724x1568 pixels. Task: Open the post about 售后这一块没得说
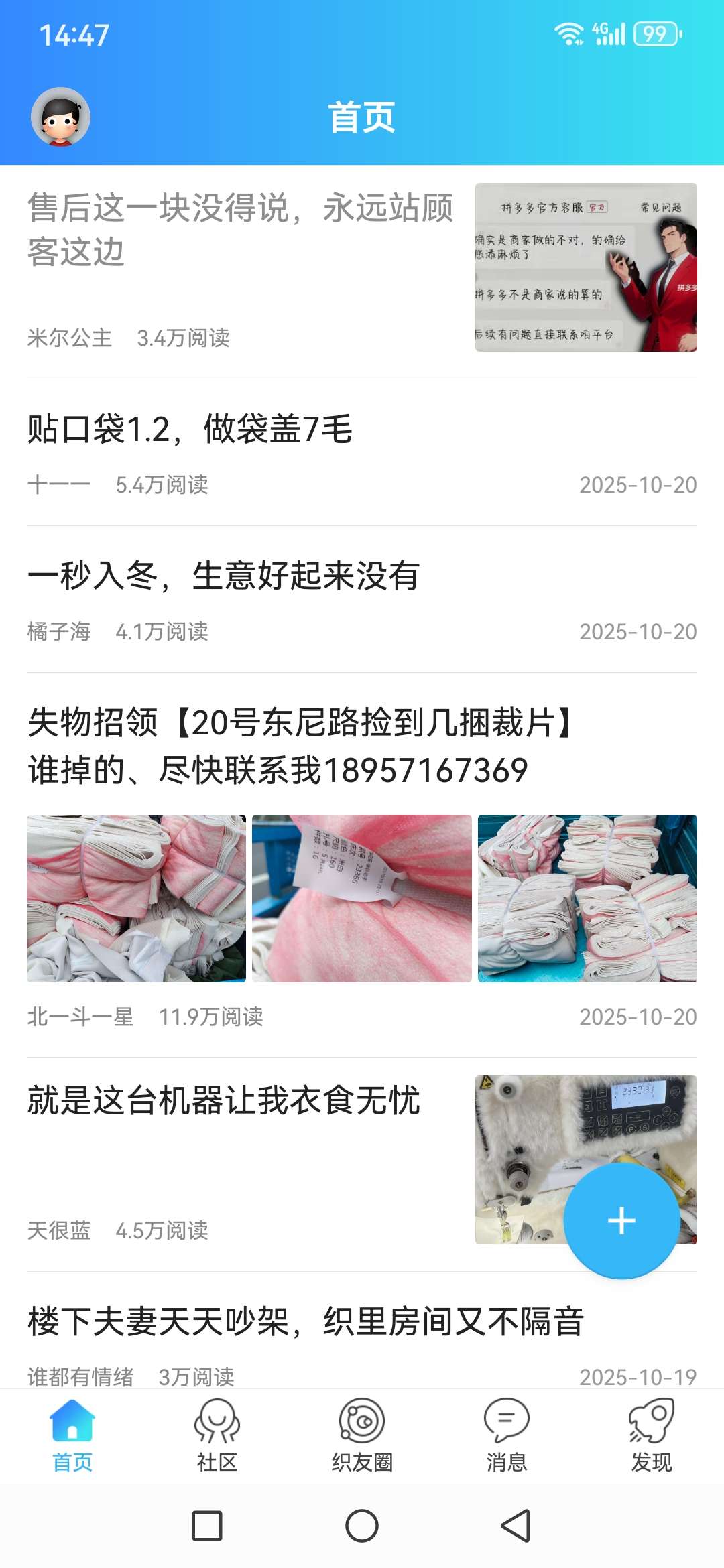point(240,229)
